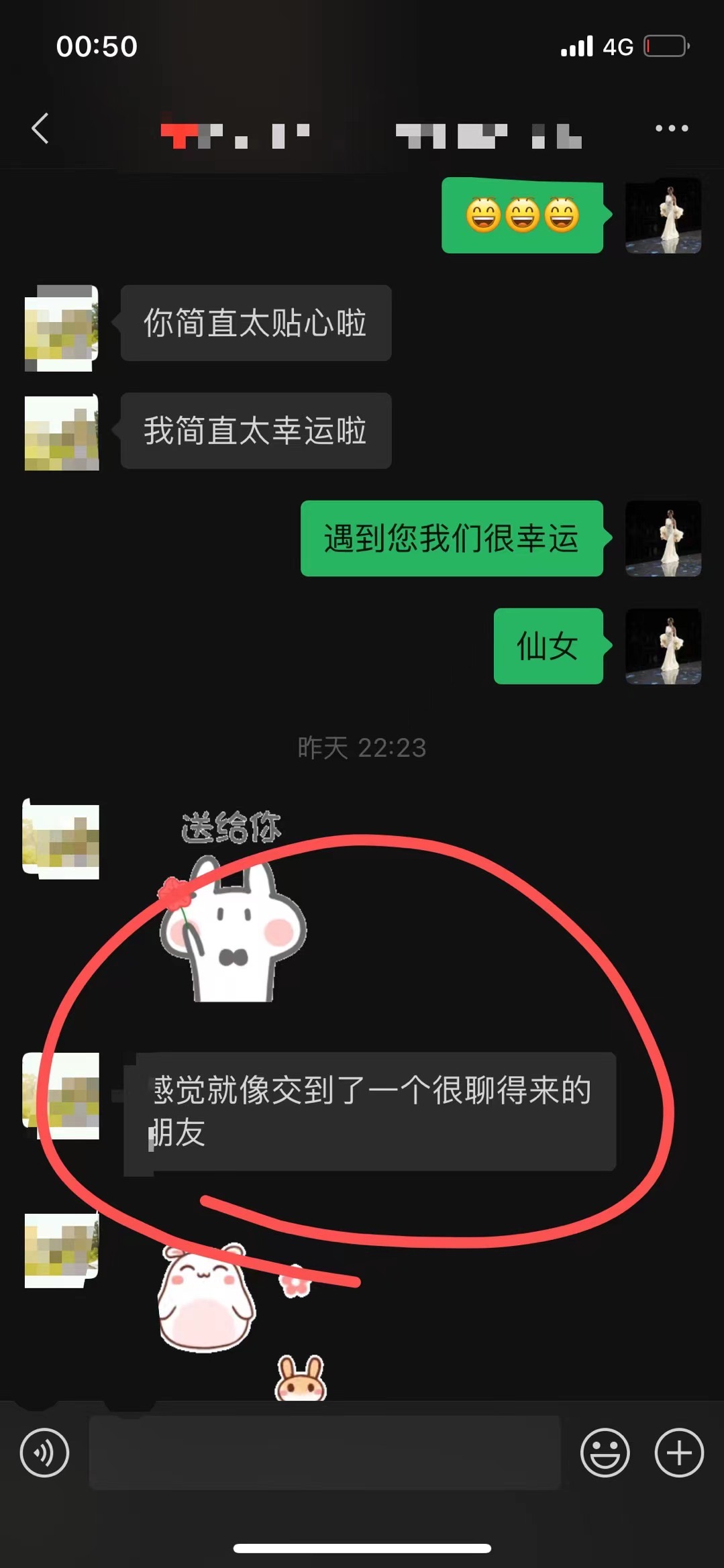Open the emoji sticker picker

click(605, 1453)
